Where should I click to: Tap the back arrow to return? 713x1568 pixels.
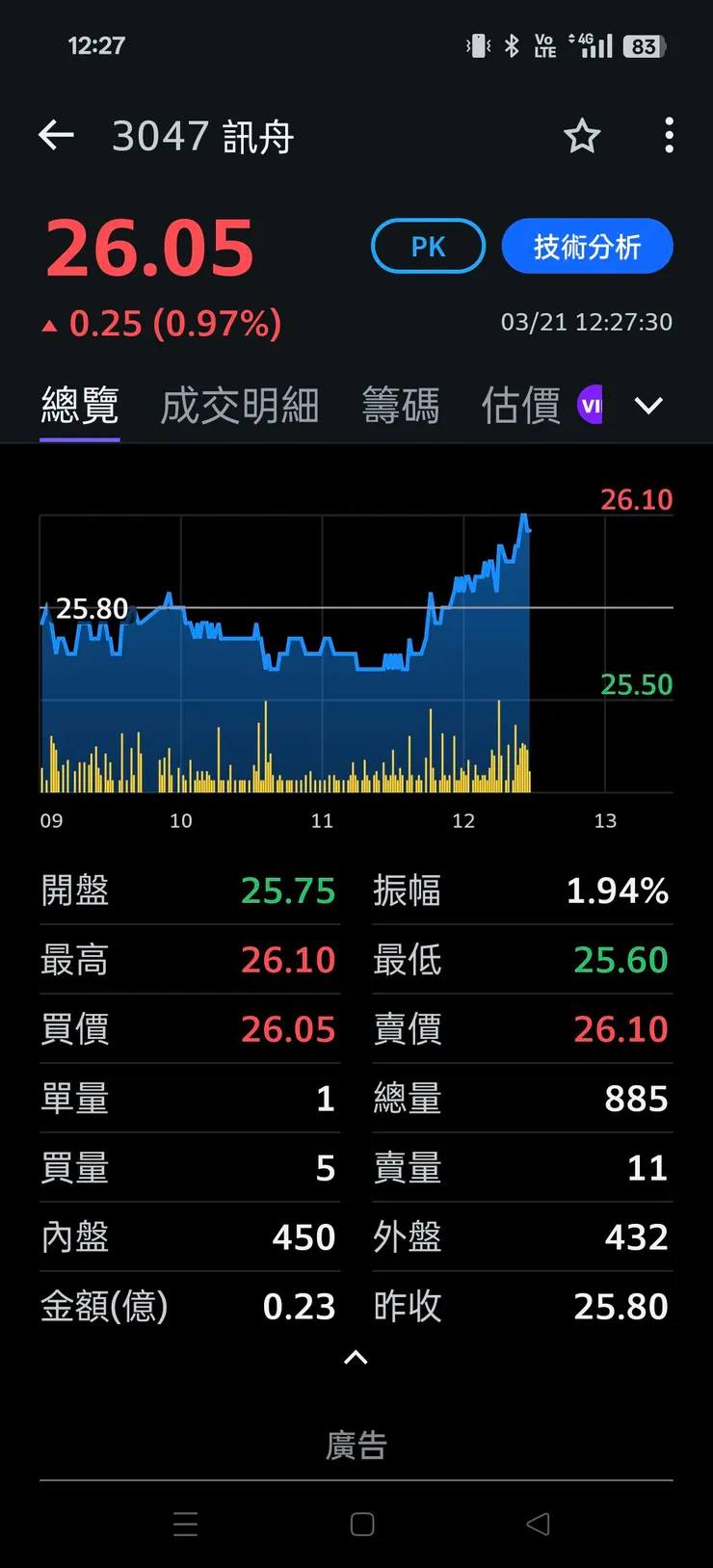pos(55,135)
